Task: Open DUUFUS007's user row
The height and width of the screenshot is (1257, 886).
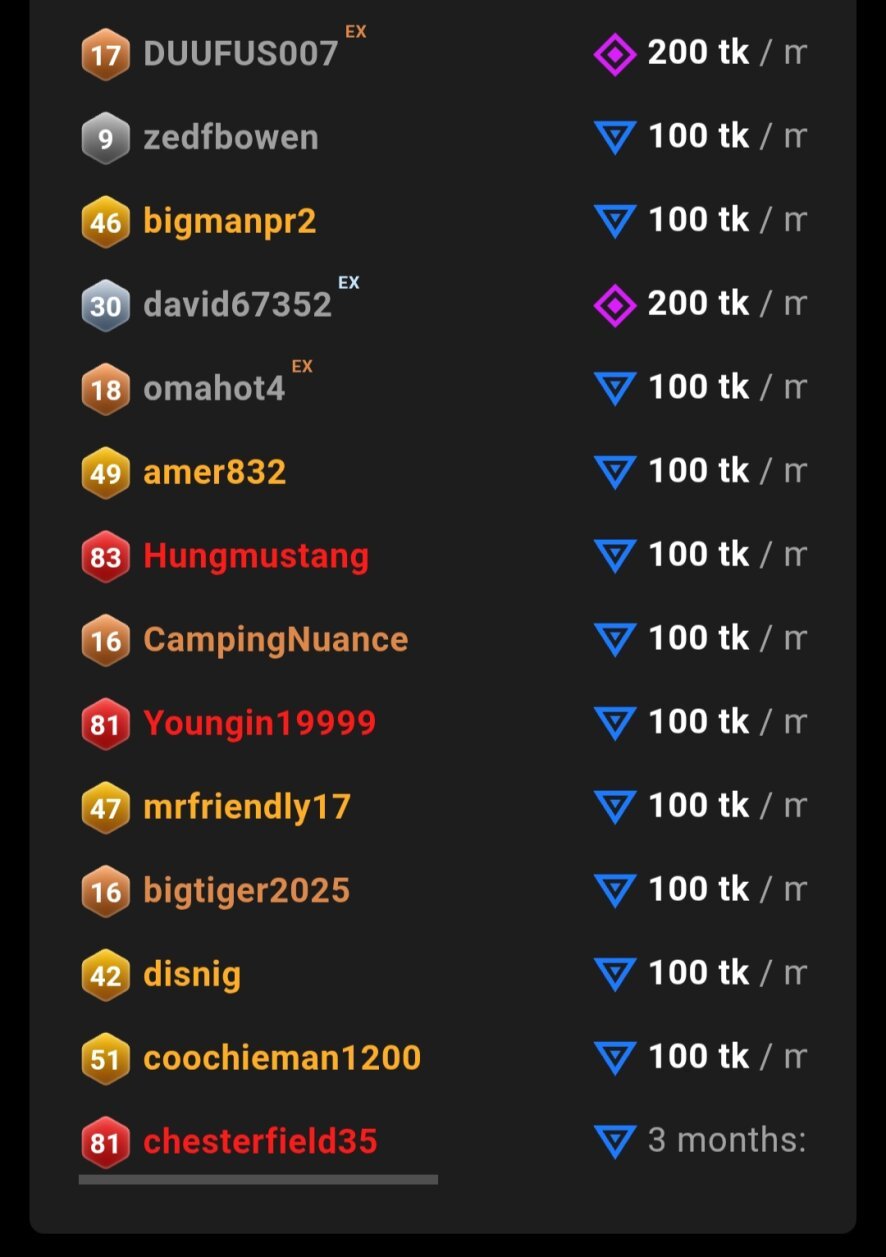Action: 241,54
